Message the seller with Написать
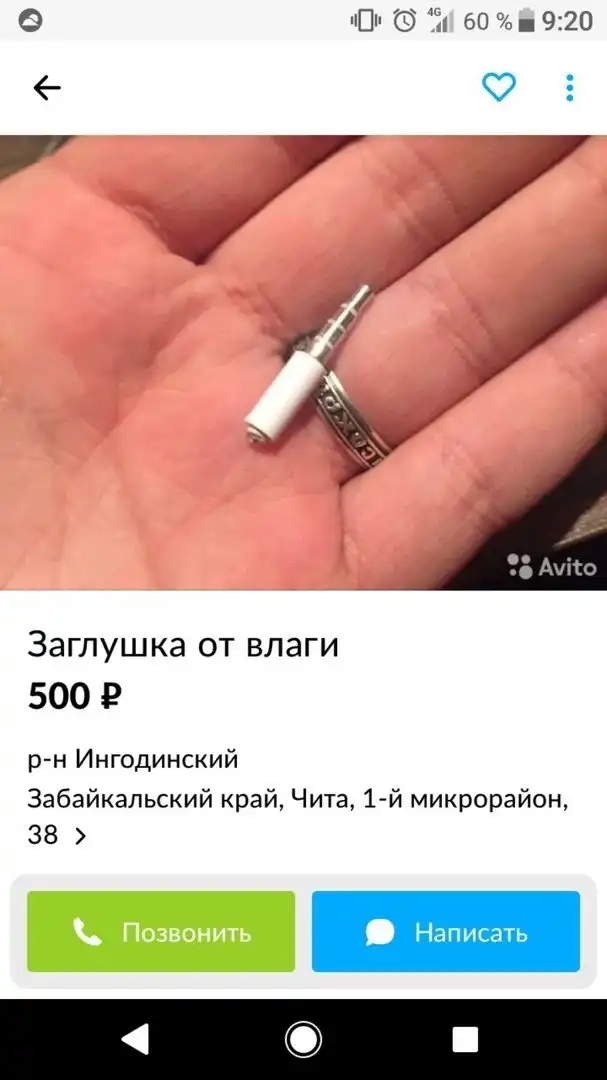The height and width of the screenshot is (1080, 607). coord(446,932)
